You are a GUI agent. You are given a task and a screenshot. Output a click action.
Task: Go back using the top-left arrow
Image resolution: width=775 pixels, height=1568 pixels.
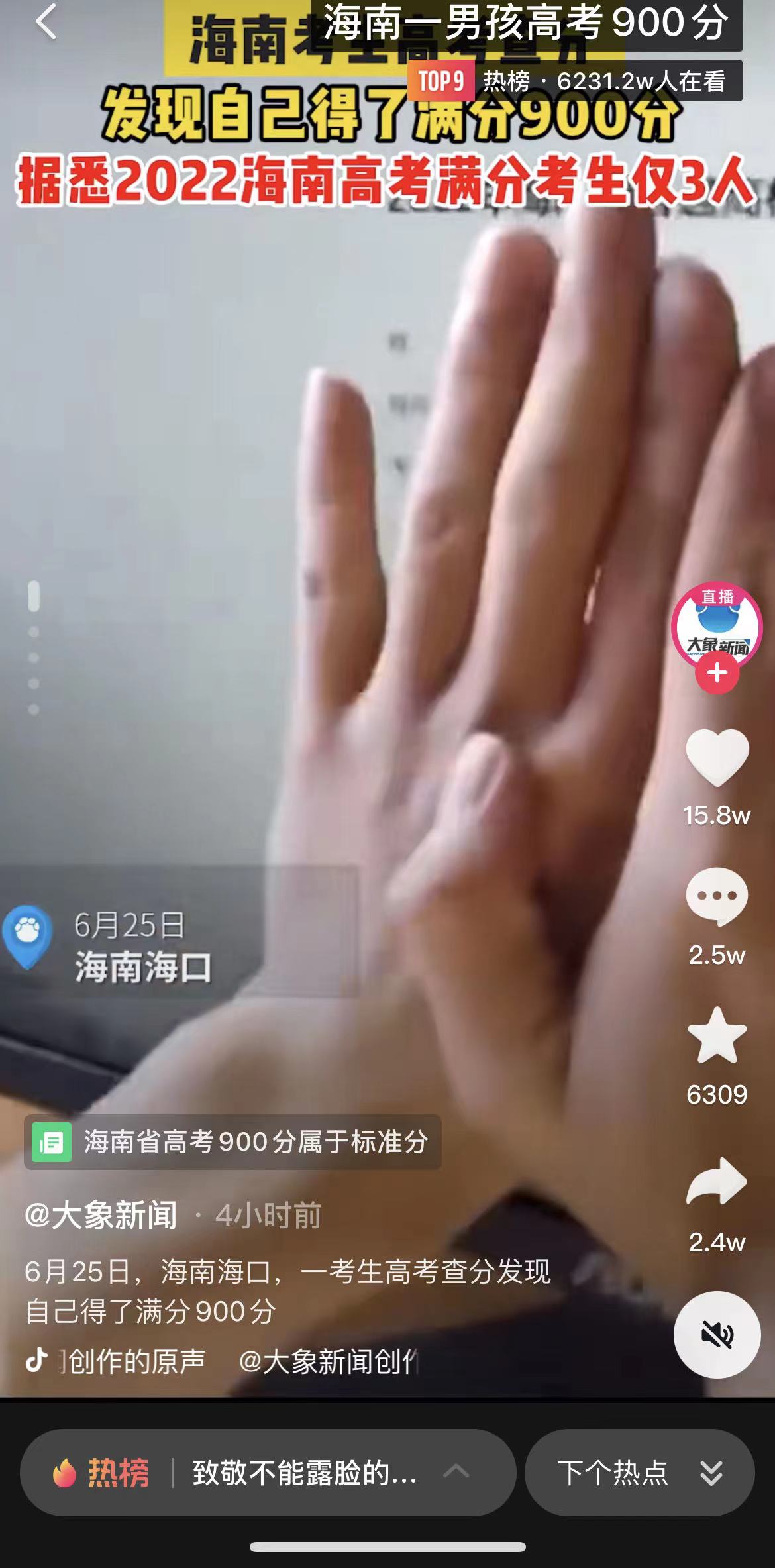pyautogui.click(x=45, y=23)
